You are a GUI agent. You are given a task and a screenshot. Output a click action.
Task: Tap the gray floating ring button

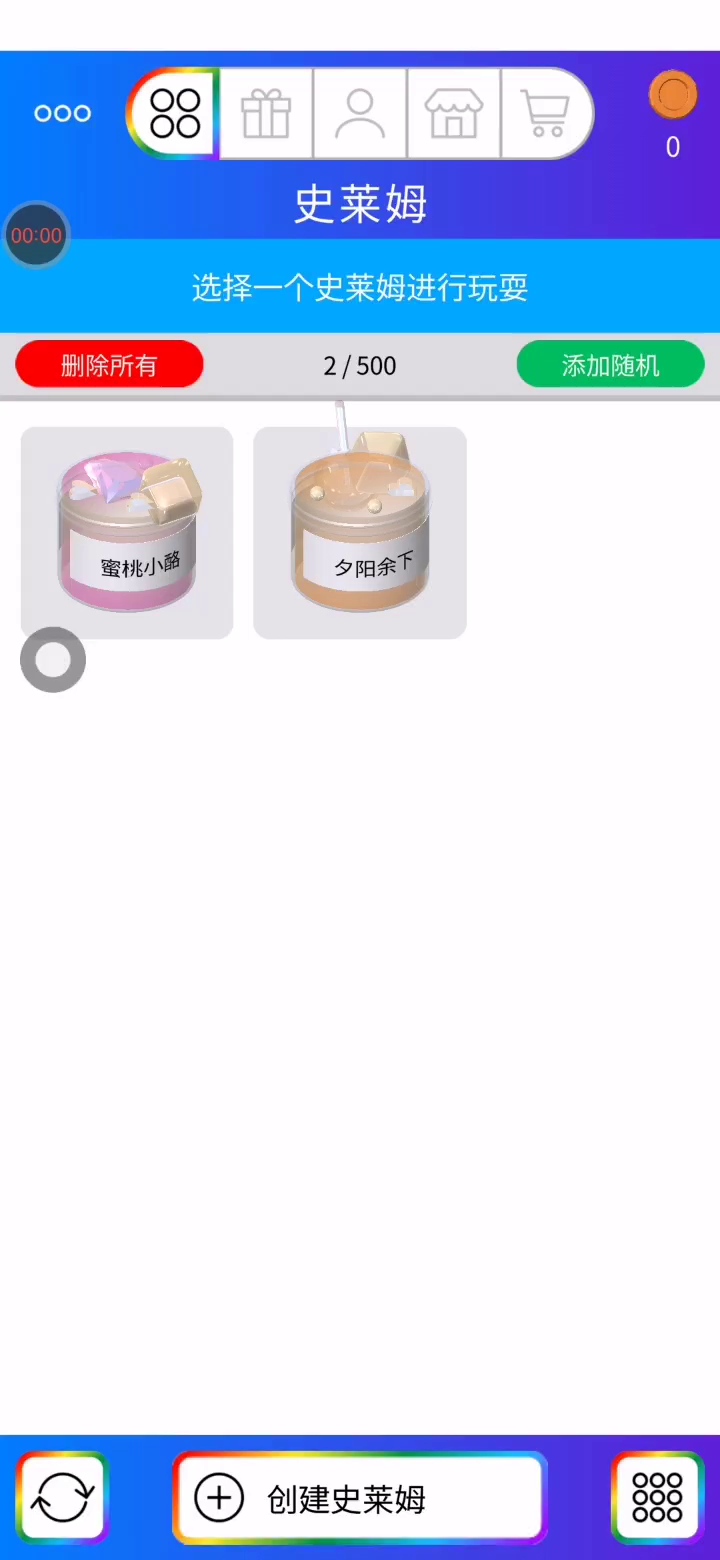(x=53, y=660)
